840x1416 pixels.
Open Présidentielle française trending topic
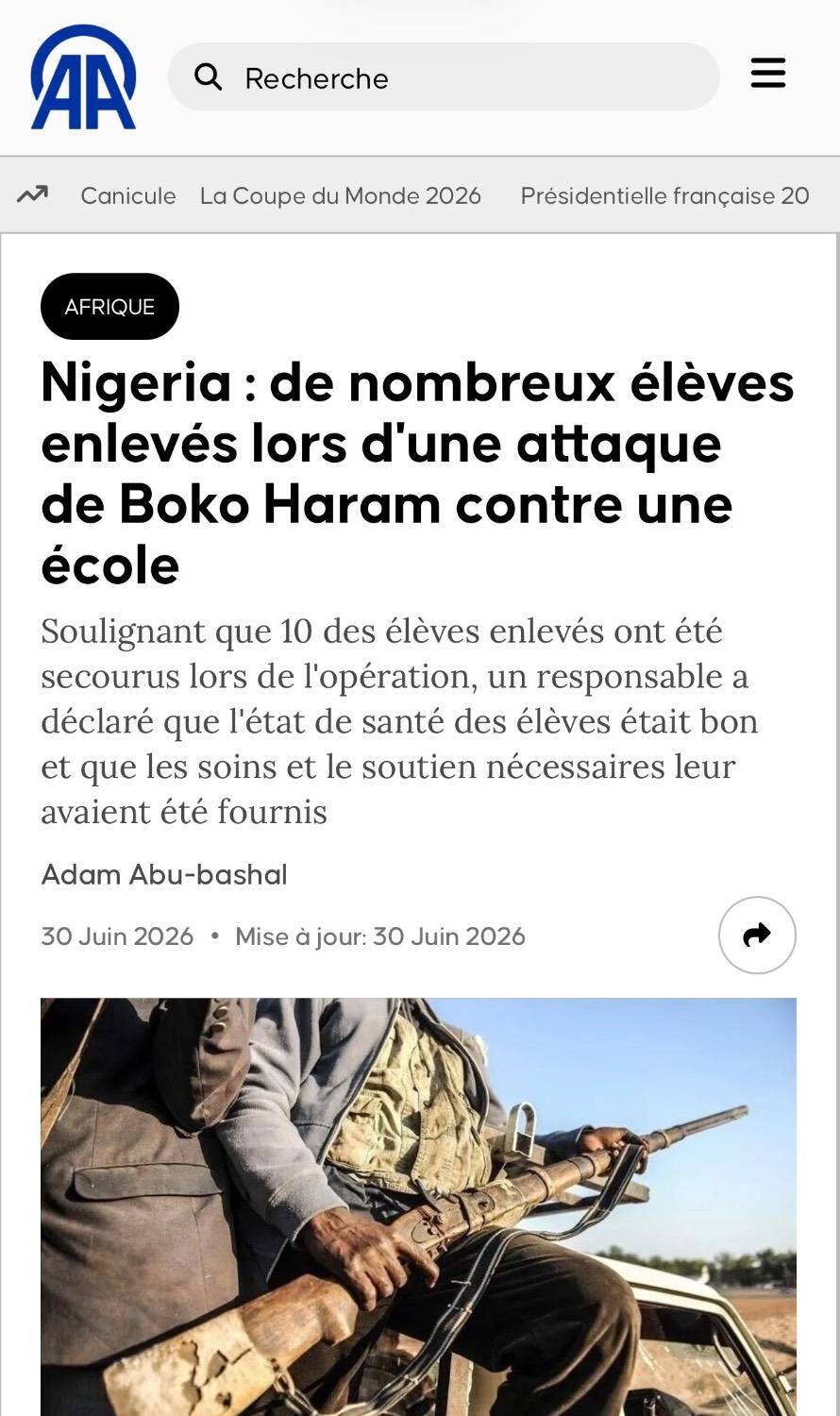[x=665, y=195]
